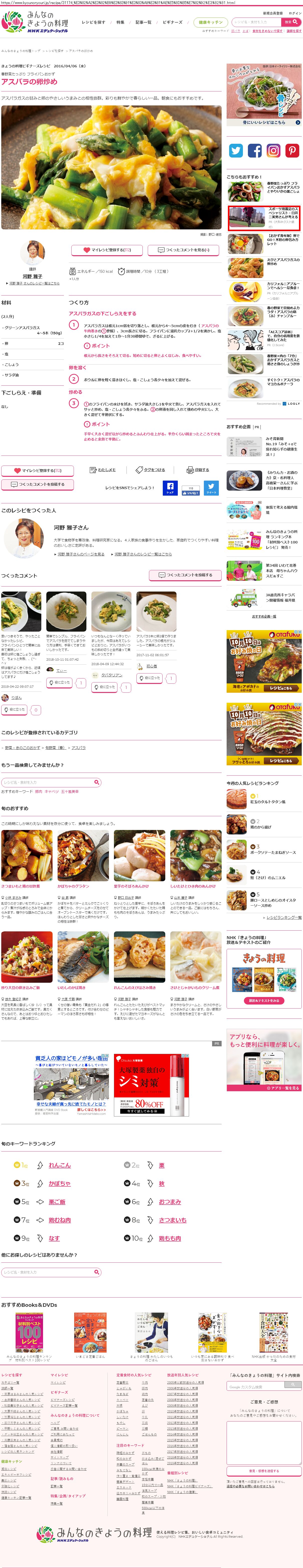The height and width of the screenshot is (1568, 303).
Task: Open the レシピを探す menu in the header
Action: coord(93,22)
